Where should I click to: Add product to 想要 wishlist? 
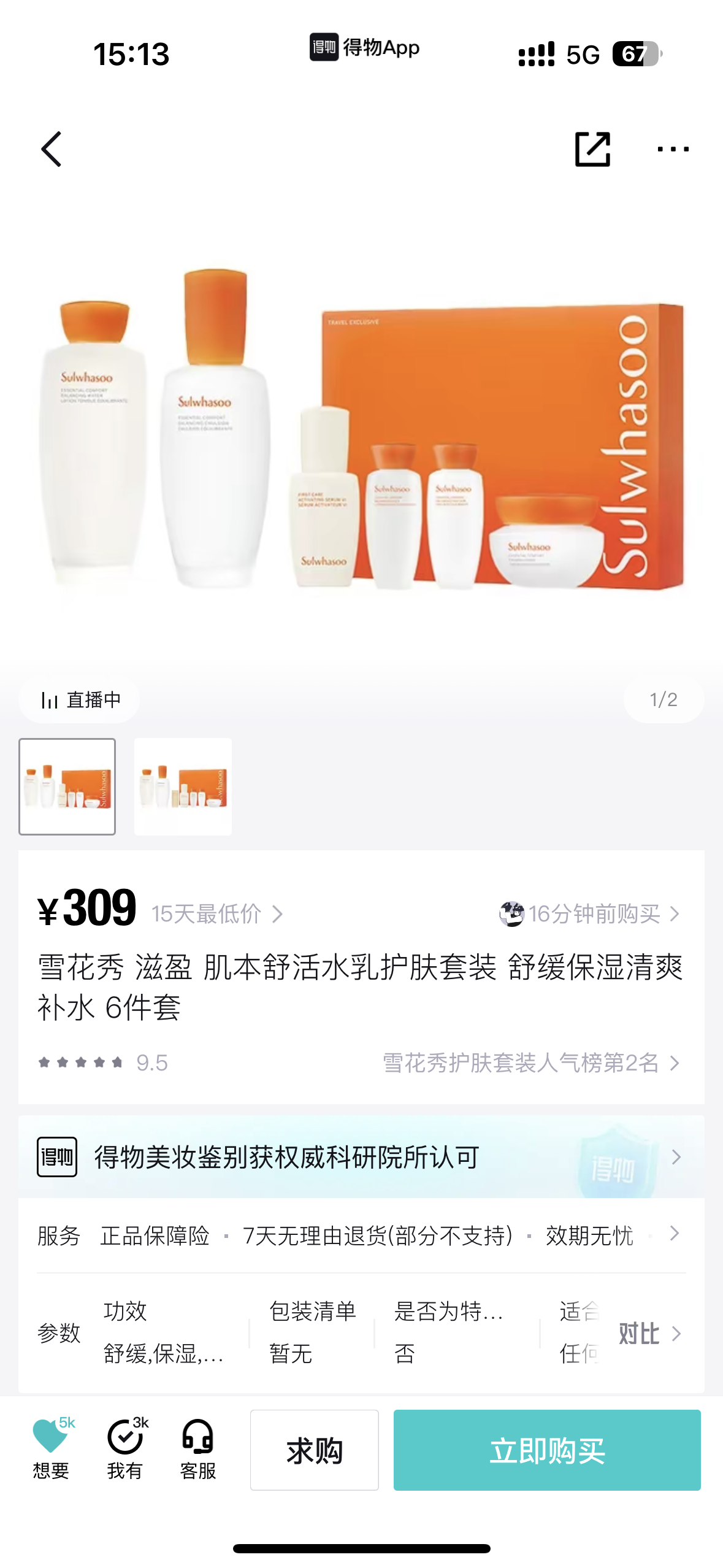click(x=51, y=1449)
